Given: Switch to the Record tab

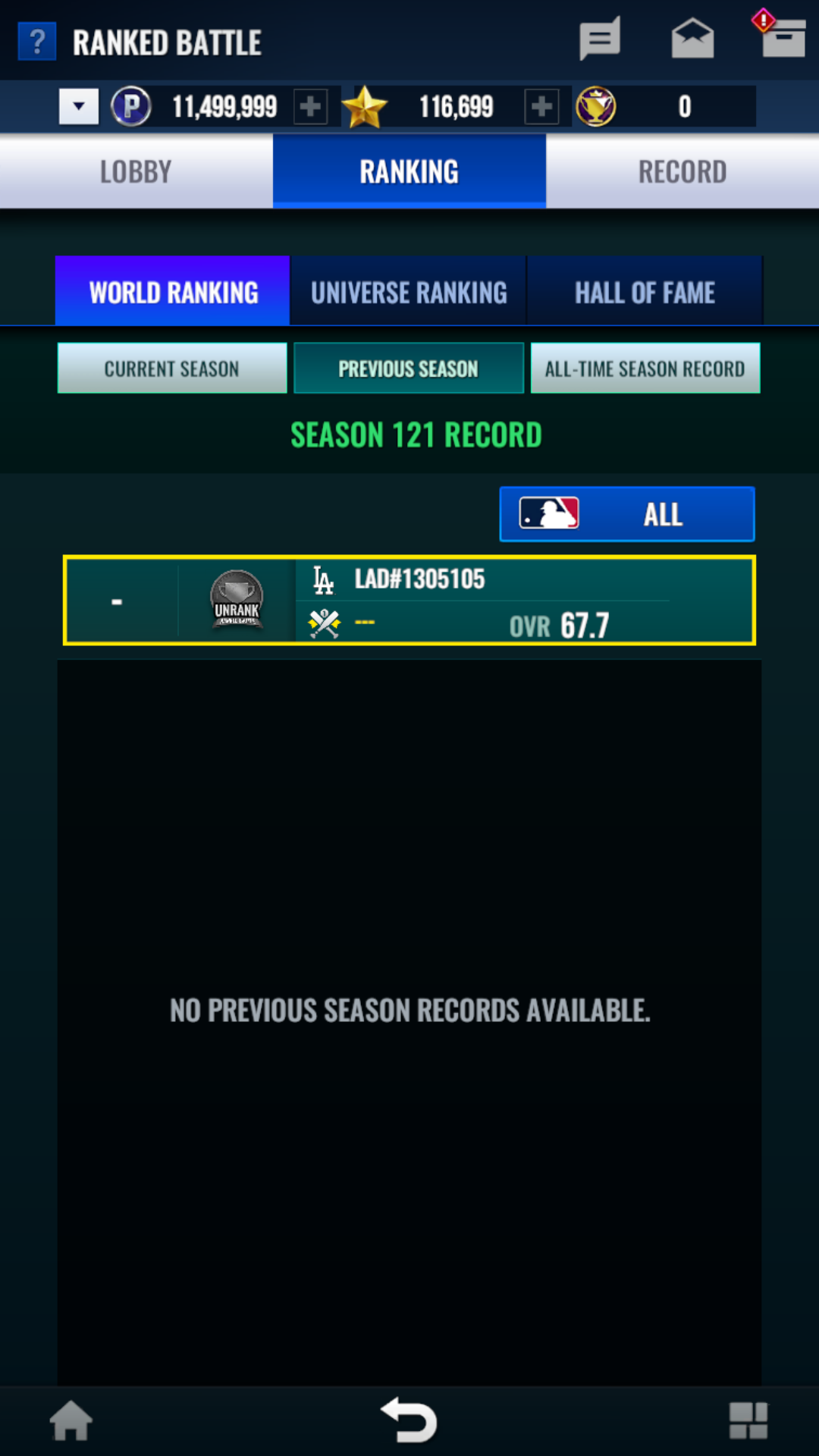Looking at the screenshot, I should pos(682,171).
